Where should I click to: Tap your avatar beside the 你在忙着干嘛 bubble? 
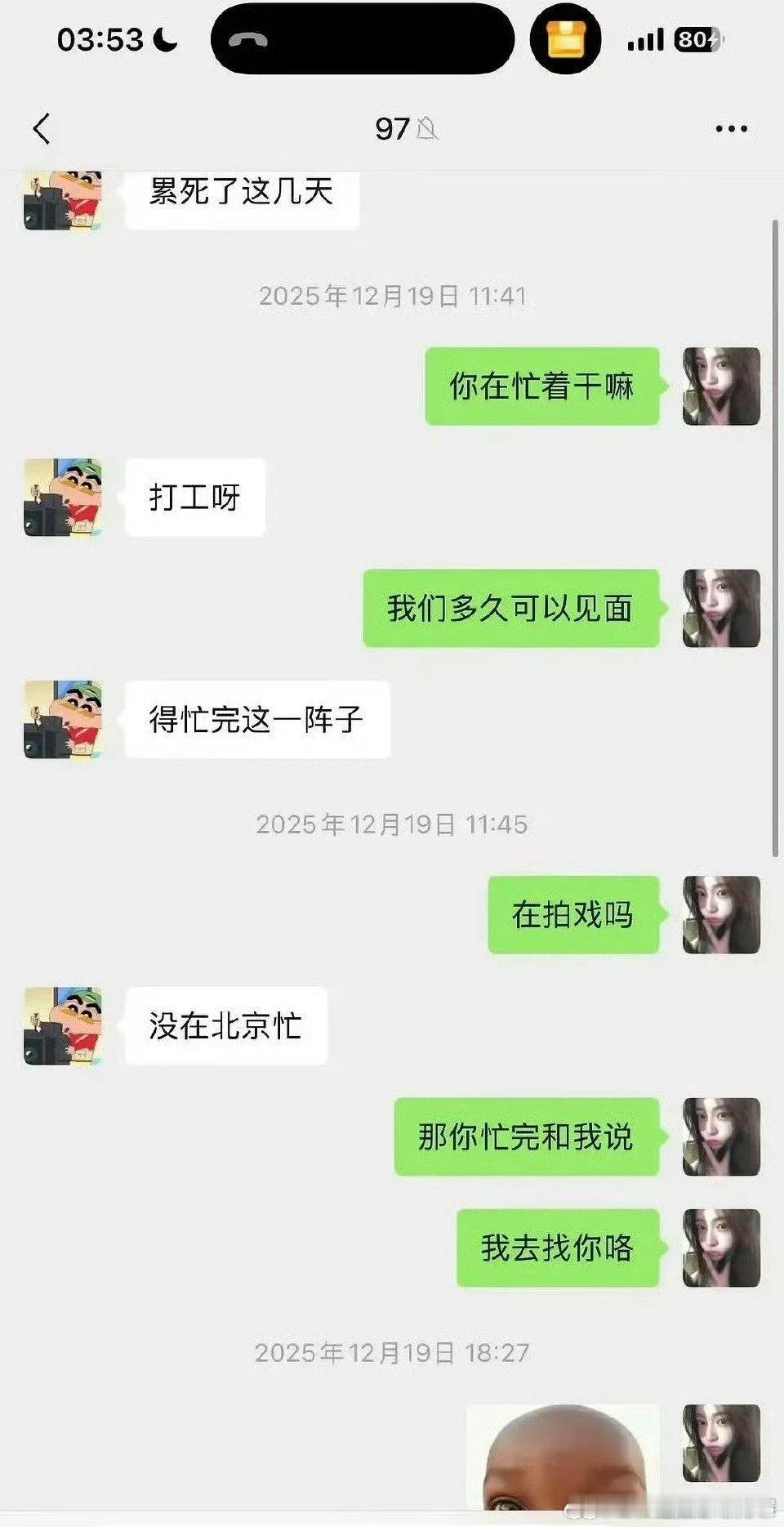click(720, 384)
